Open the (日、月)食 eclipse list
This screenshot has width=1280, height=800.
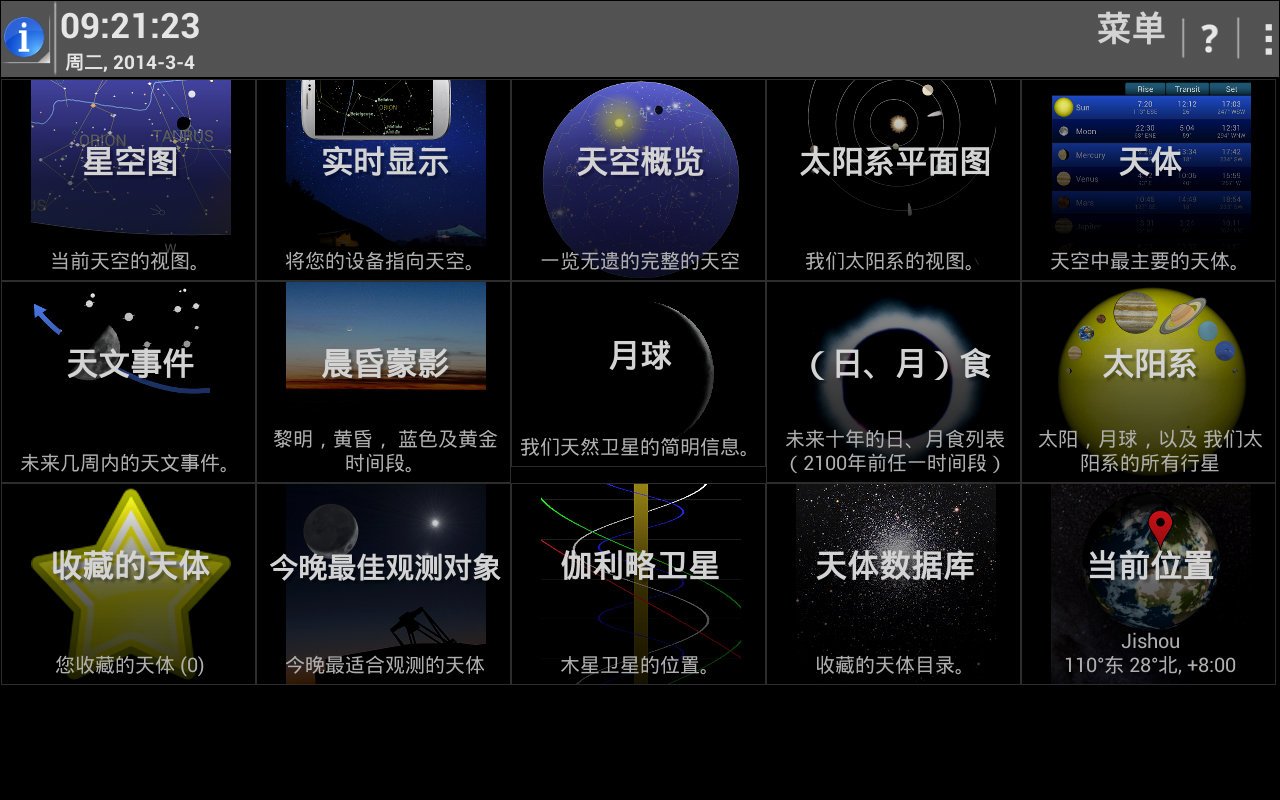[895, 382]
